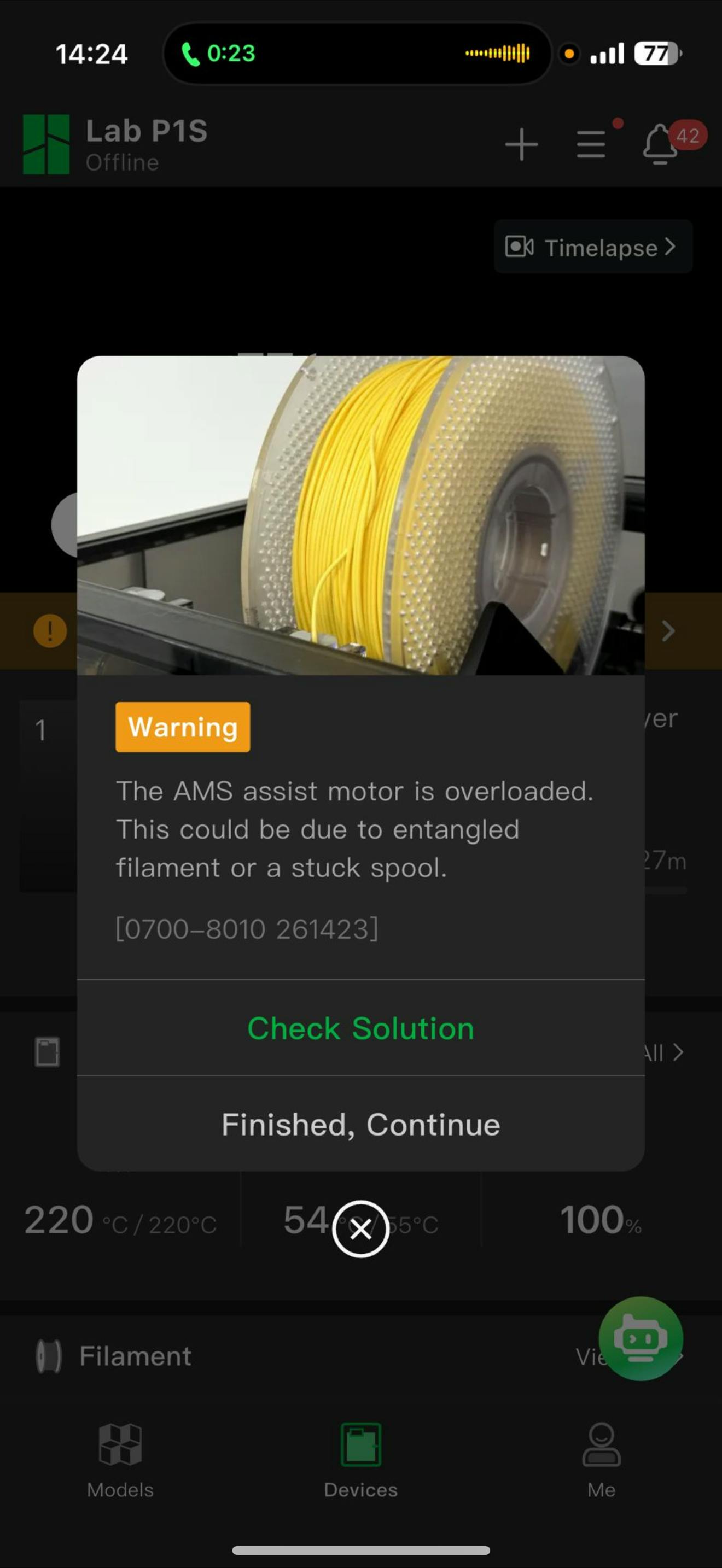Open the Timelapse videos
722x1568 pixels.
click(x=592, y=247)
